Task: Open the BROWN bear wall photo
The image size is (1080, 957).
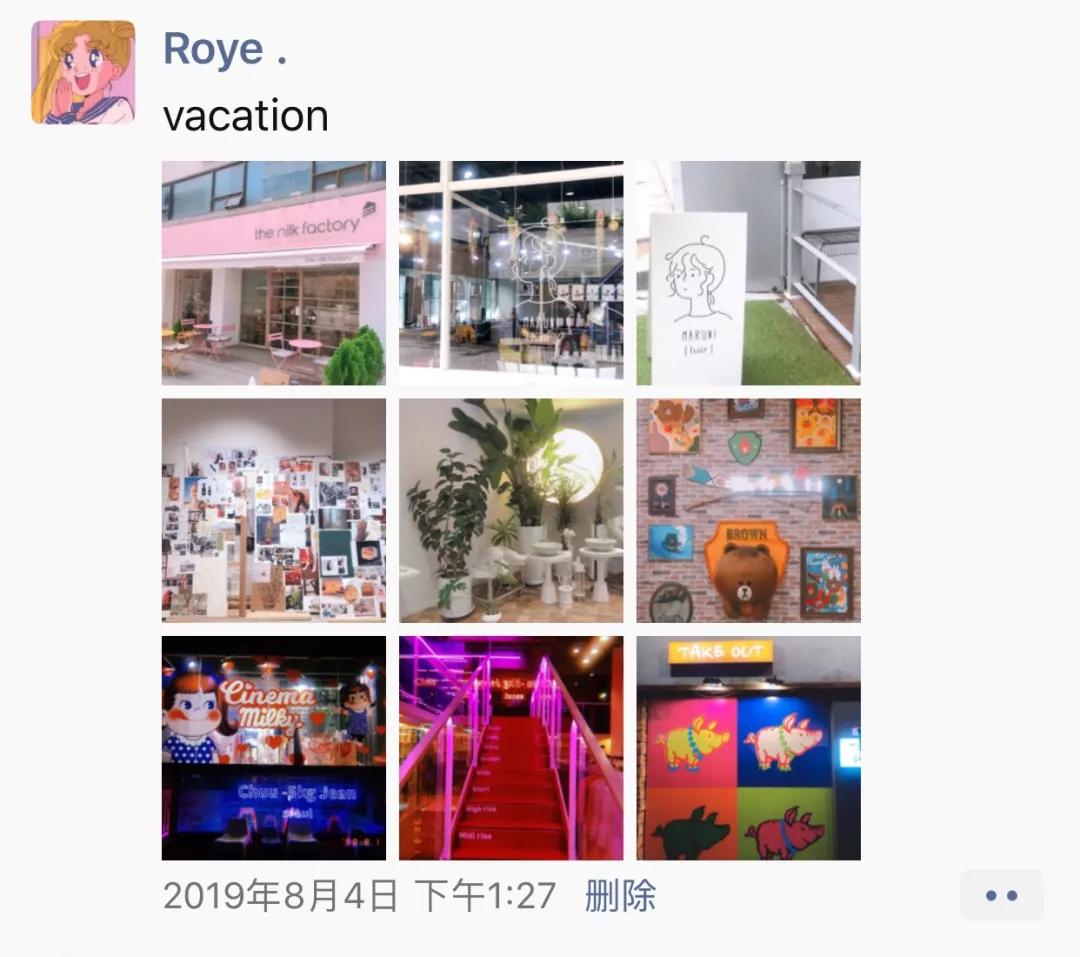Action: pos(748,510)
